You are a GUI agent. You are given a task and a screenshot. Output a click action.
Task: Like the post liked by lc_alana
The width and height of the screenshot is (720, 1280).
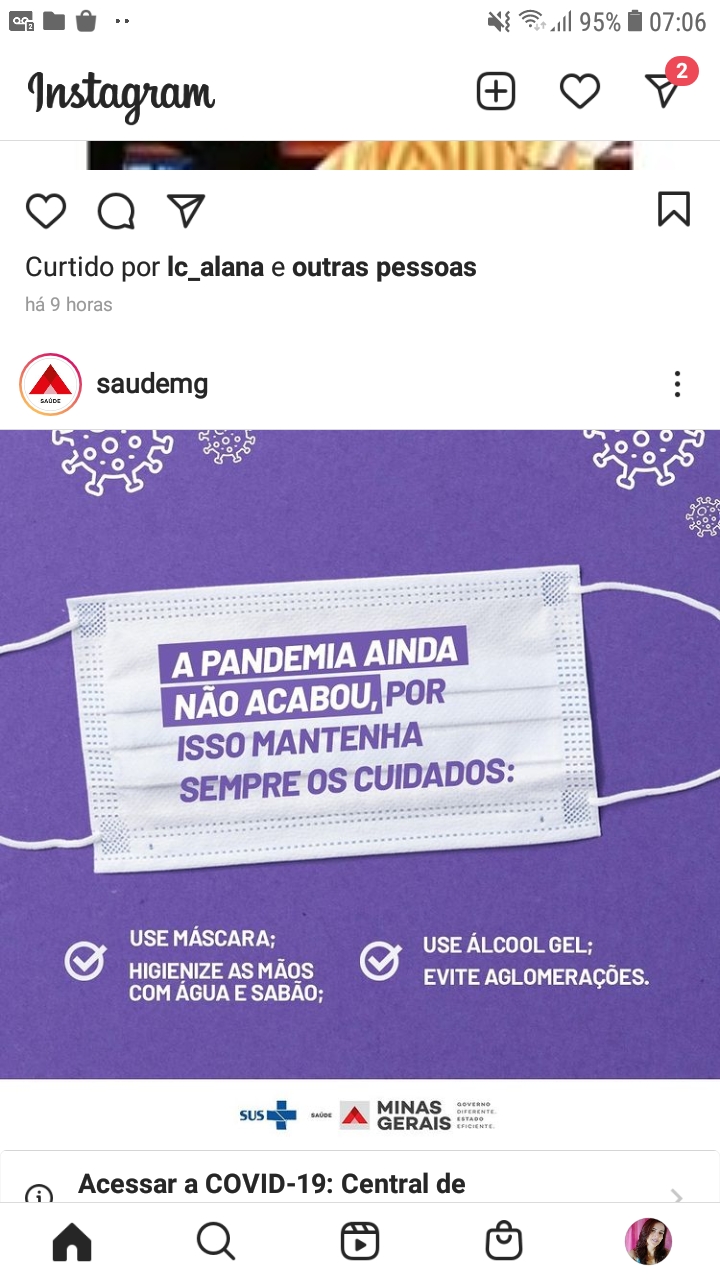tap(46, 211)
